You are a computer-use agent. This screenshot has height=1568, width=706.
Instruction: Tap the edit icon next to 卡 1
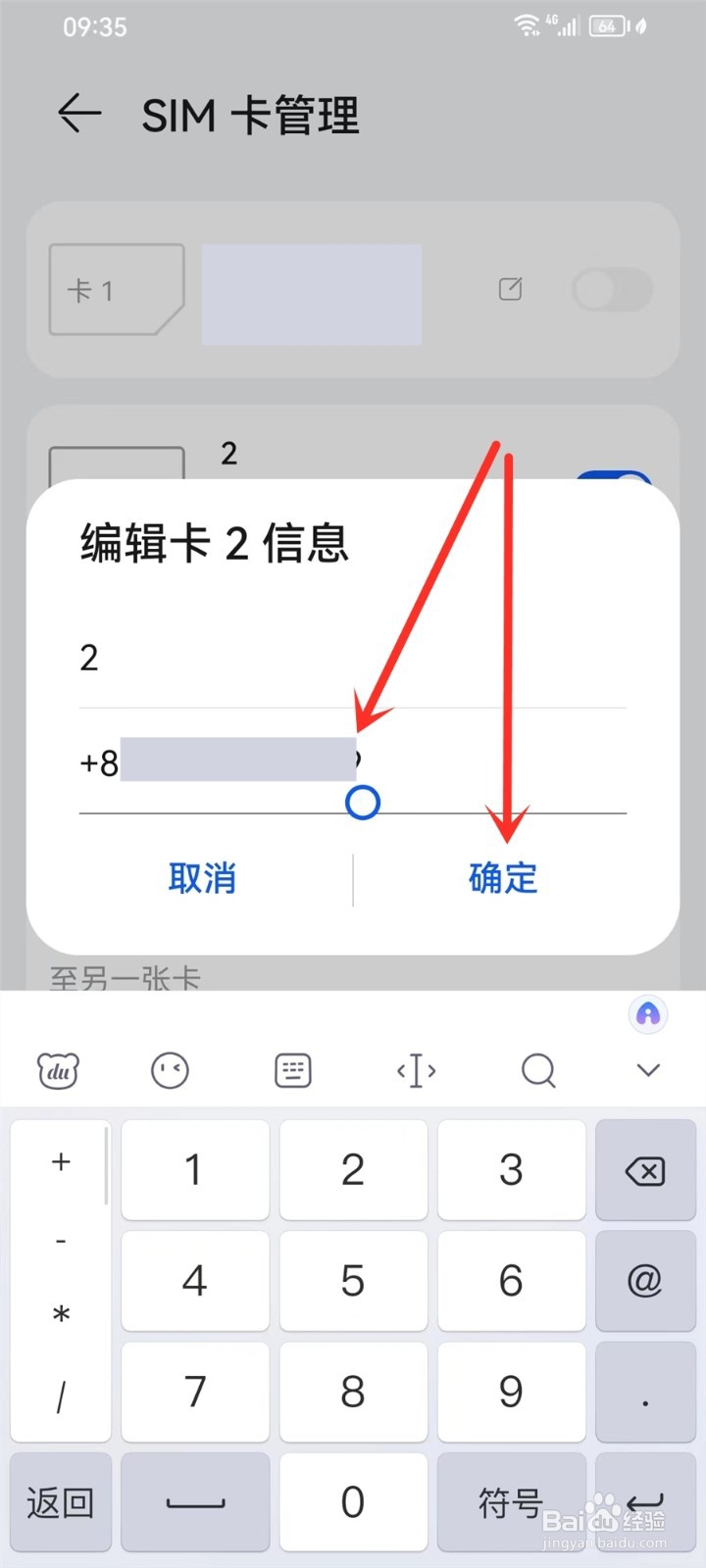pos(510,289)
